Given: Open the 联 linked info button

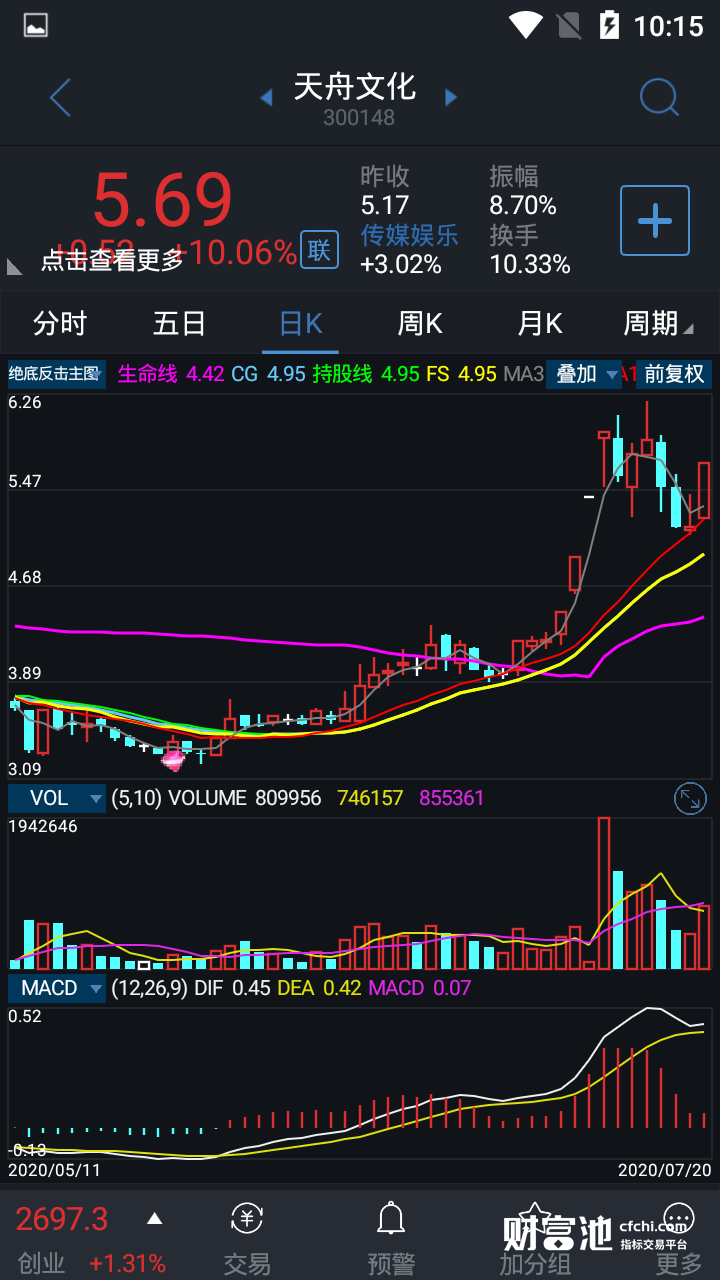Looking at the screenshot, I should 319,250.
